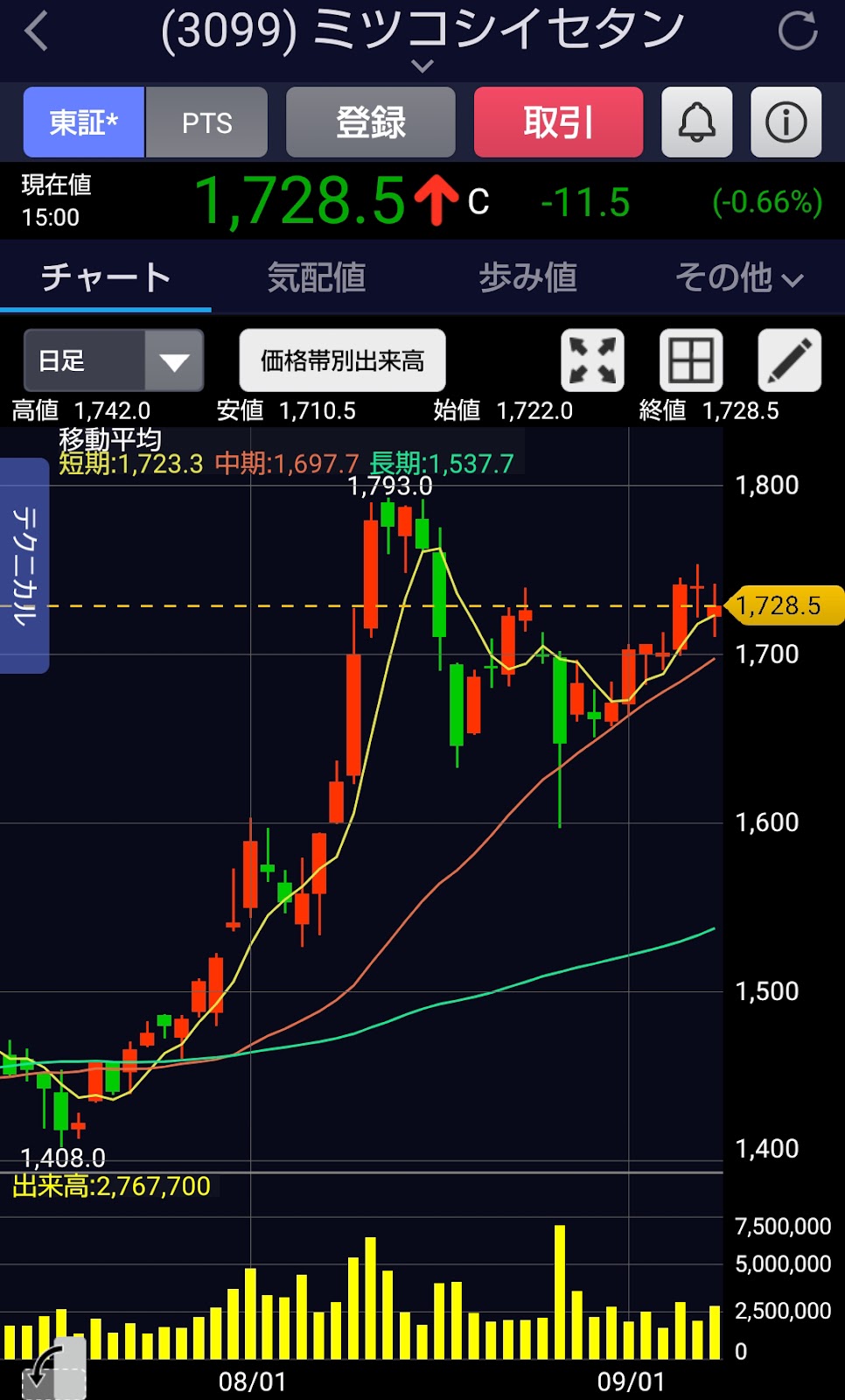Select the チャート tab
The height and width of the screenshot is (1400, 845).
coord(106,277)
